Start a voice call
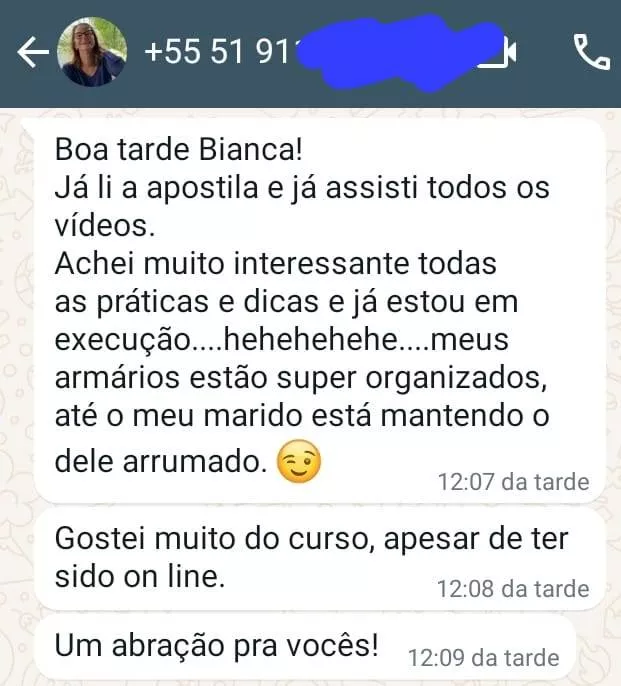The height and width of the screenshot is (686, 621). tap(590, 52)
